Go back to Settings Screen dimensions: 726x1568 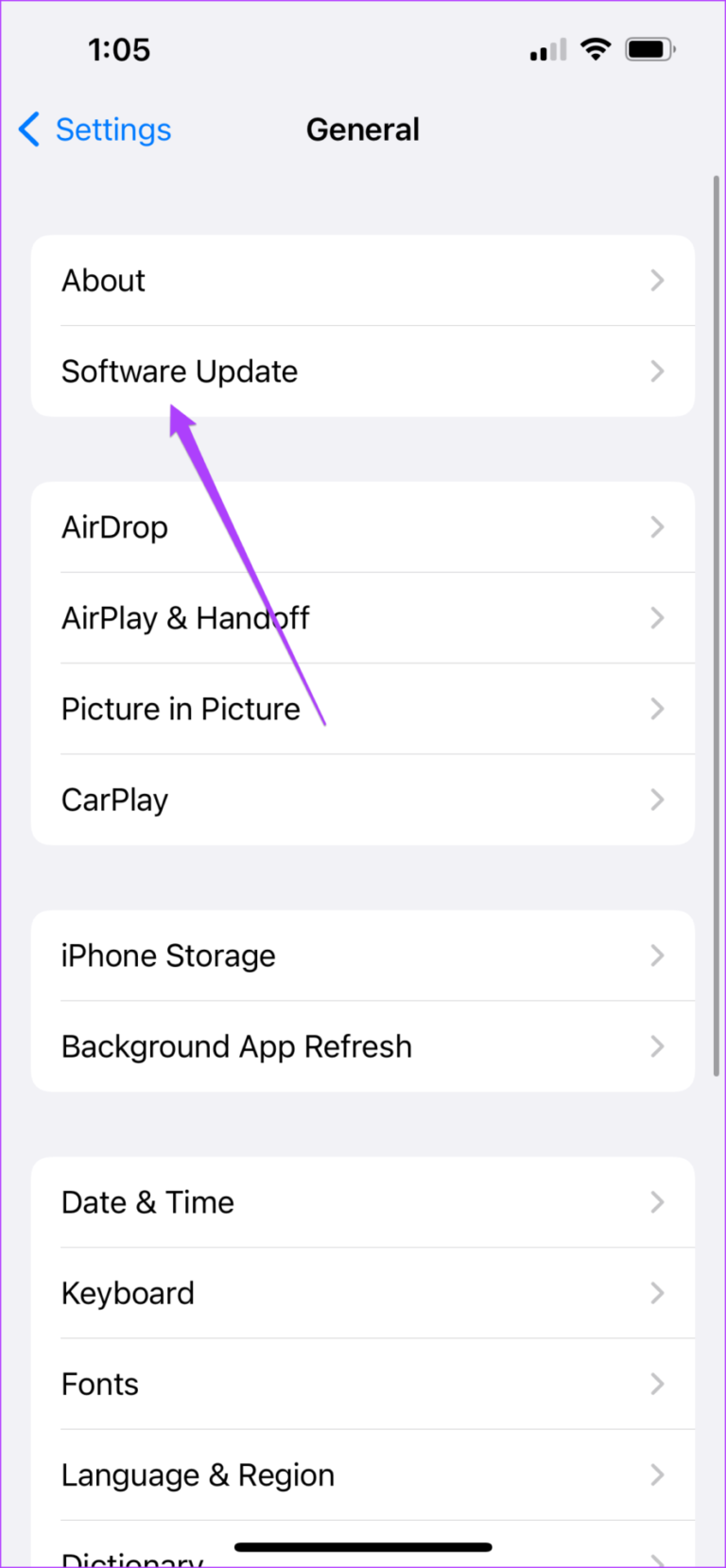point(95,129)
